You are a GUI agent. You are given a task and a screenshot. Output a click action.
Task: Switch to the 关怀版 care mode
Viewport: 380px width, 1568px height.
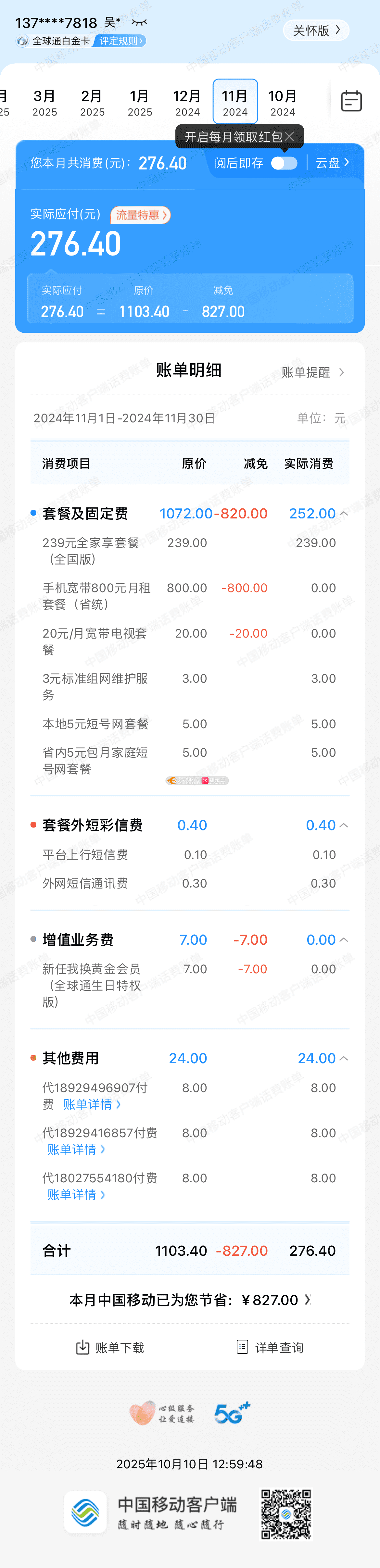click(x=315, y=31)
